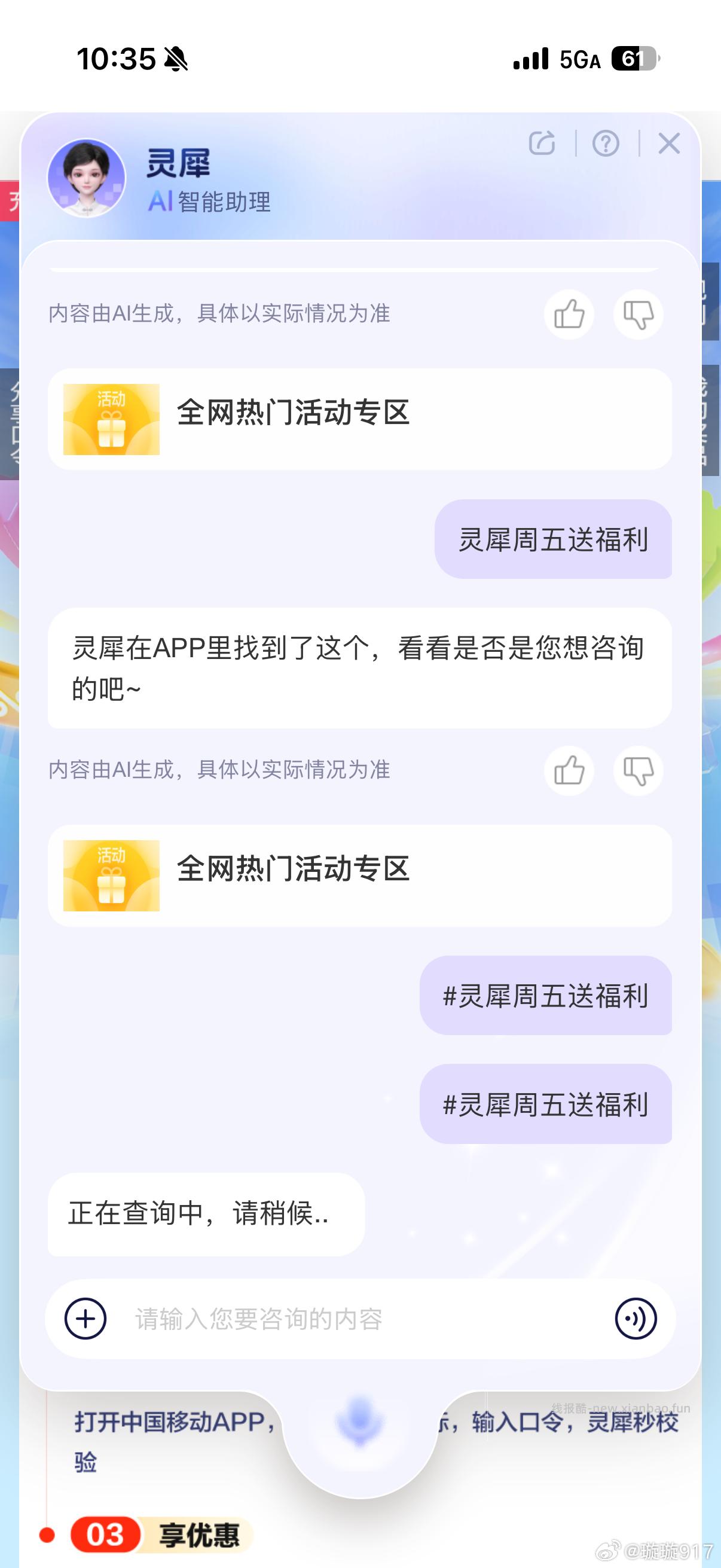Viewport: 721px width, 1568px height.
Task: Give thumbs down to first AI response
Action: point(637,313)
